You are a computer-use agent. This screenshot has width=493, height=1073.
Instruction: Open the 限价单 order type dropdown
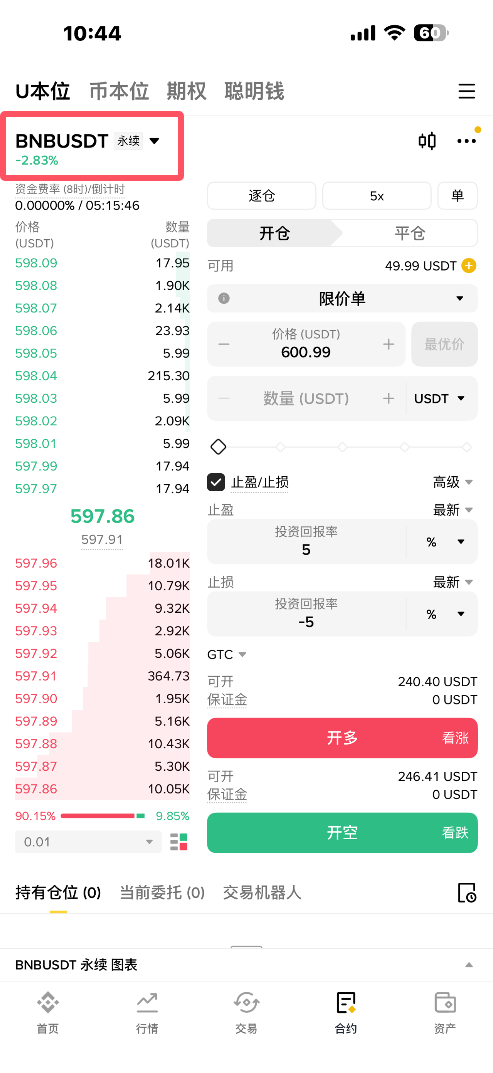(342, 299)
